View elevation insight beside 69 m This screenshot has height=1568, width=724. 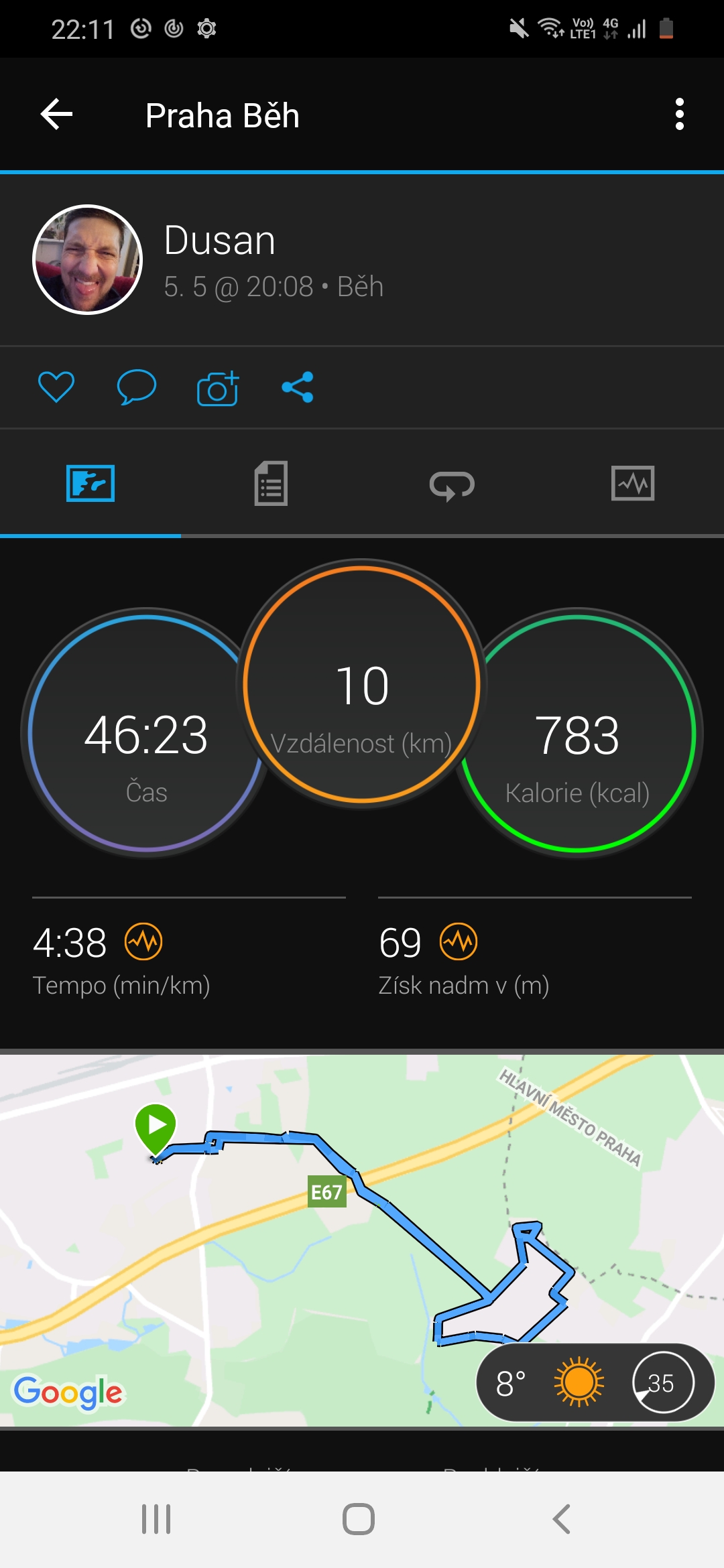tap(459, 941)
